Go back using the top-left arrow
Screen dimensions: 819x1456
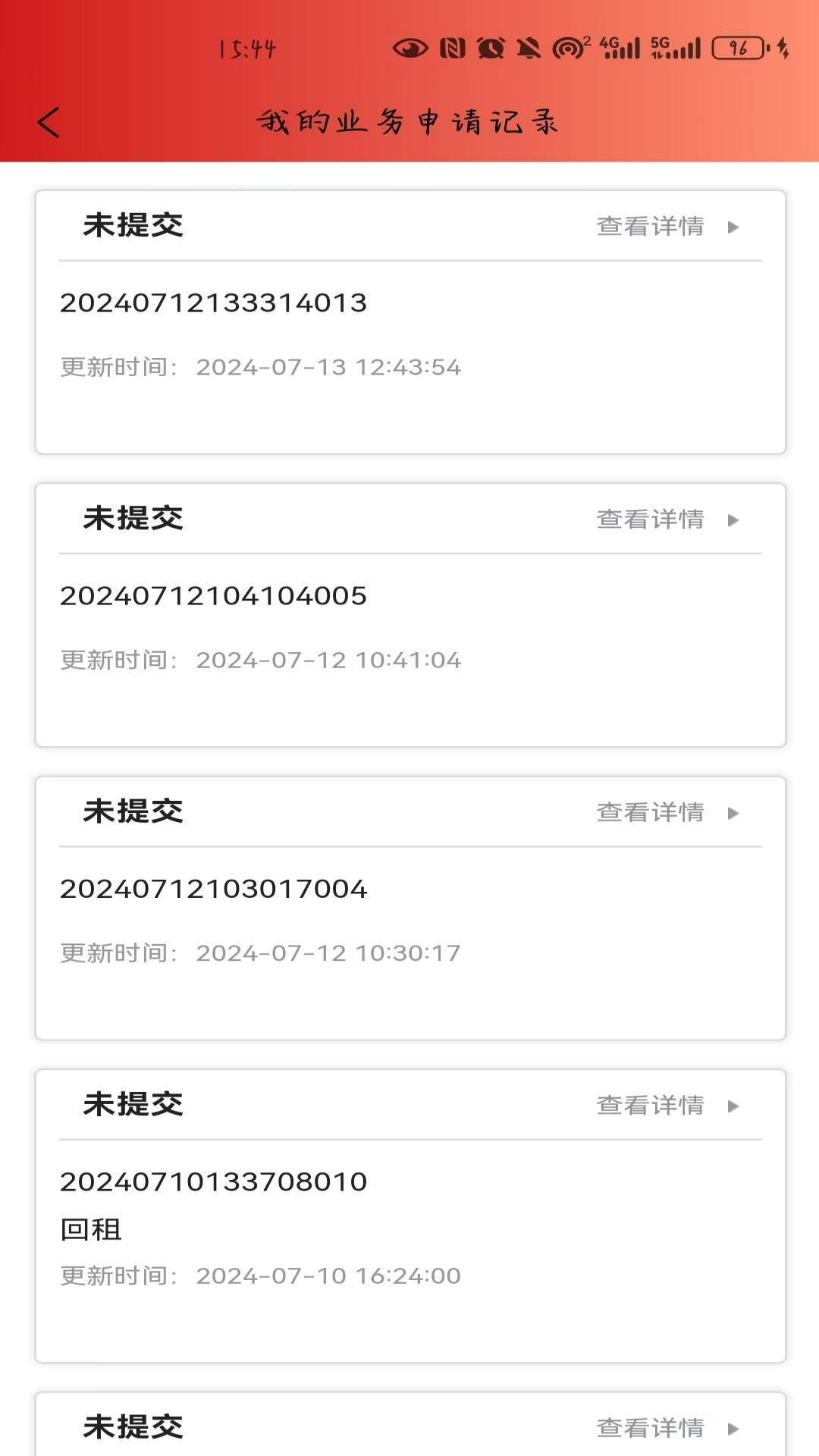tap(49, 122)
